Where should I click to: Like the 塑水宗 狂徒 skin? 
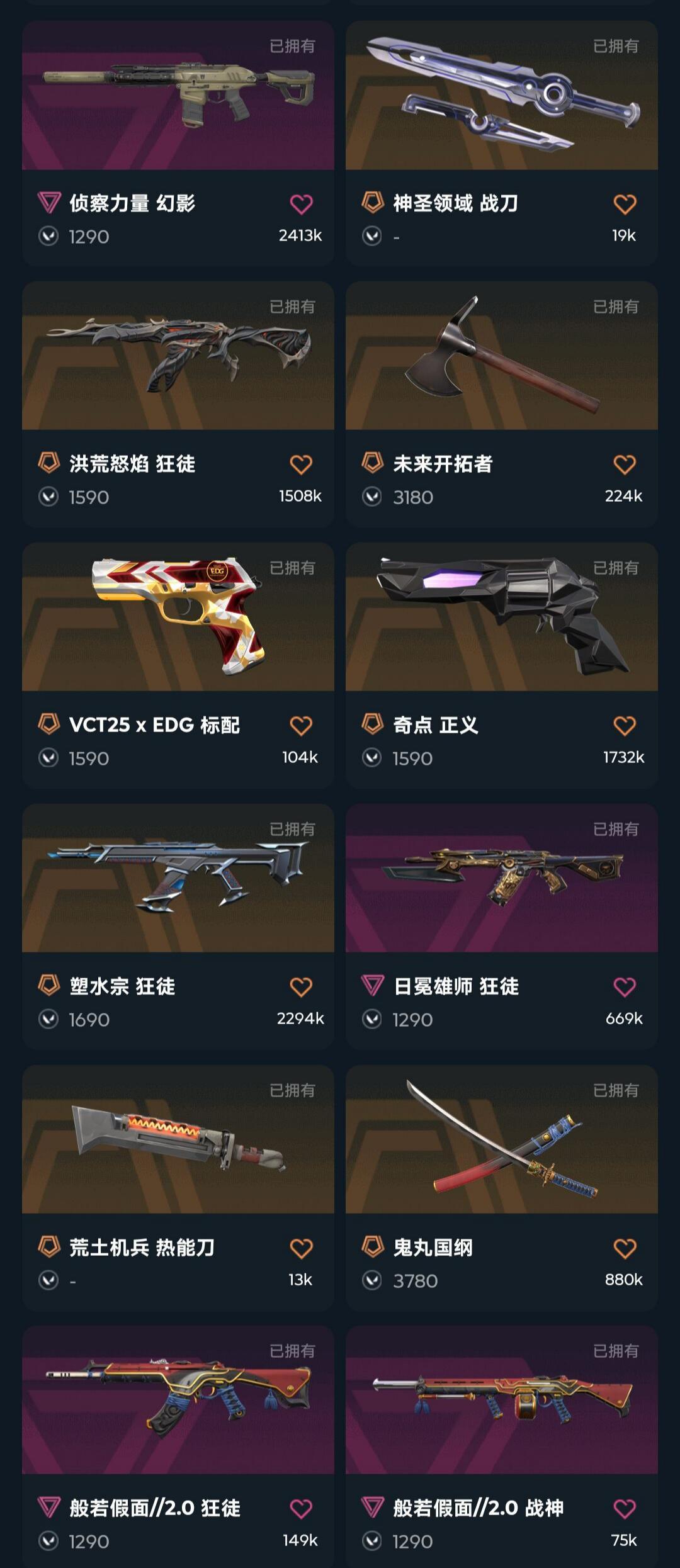[x=301, y=986]
